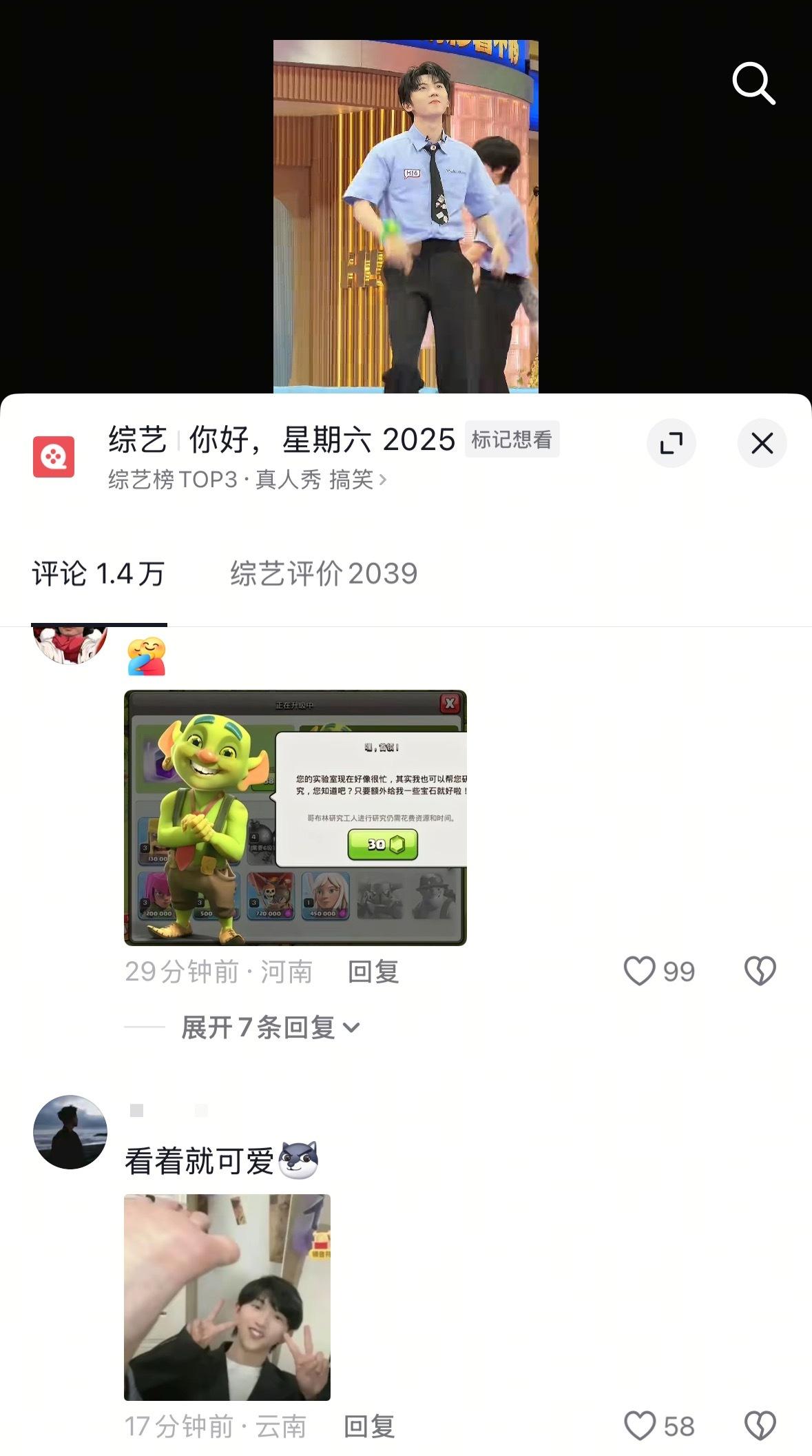The image size is (812, 1456).
Task: Open the photo in the 看着就可爱 comment
Action: click(x=227, y=1297)
